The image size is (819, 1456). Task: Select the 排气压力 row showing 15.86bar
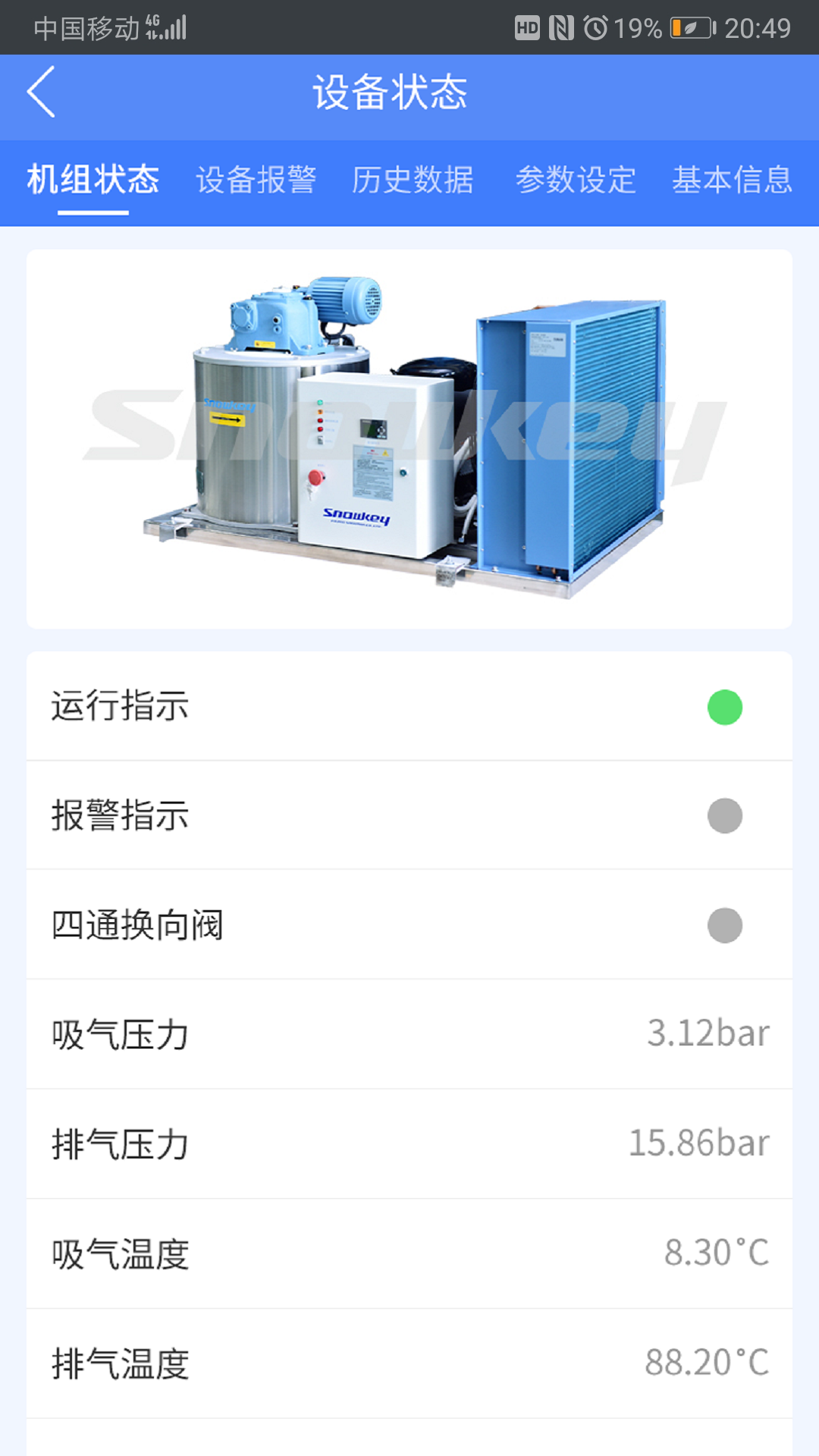tap(409, 1145)
